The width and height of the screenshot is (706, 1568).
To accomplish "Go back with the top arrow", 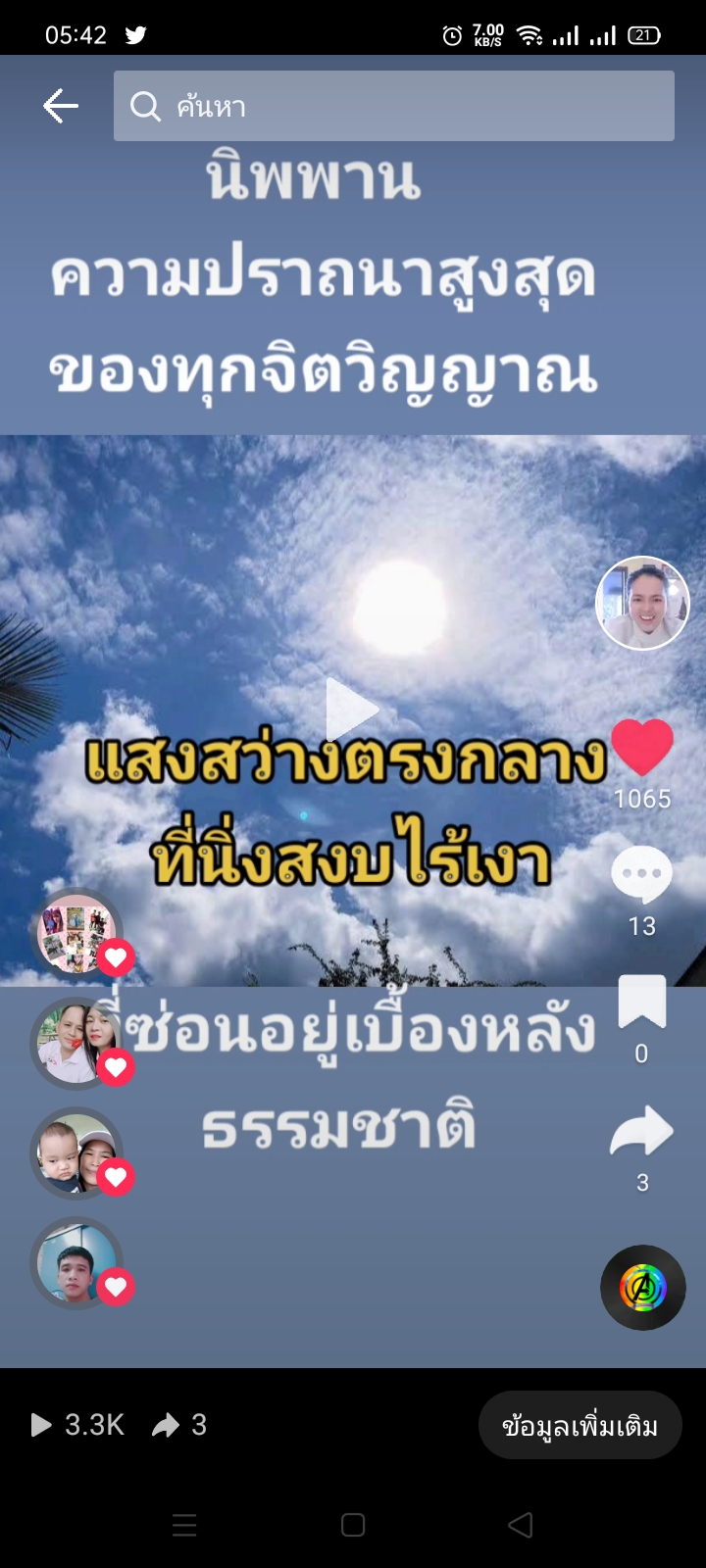I will point(60,106).
